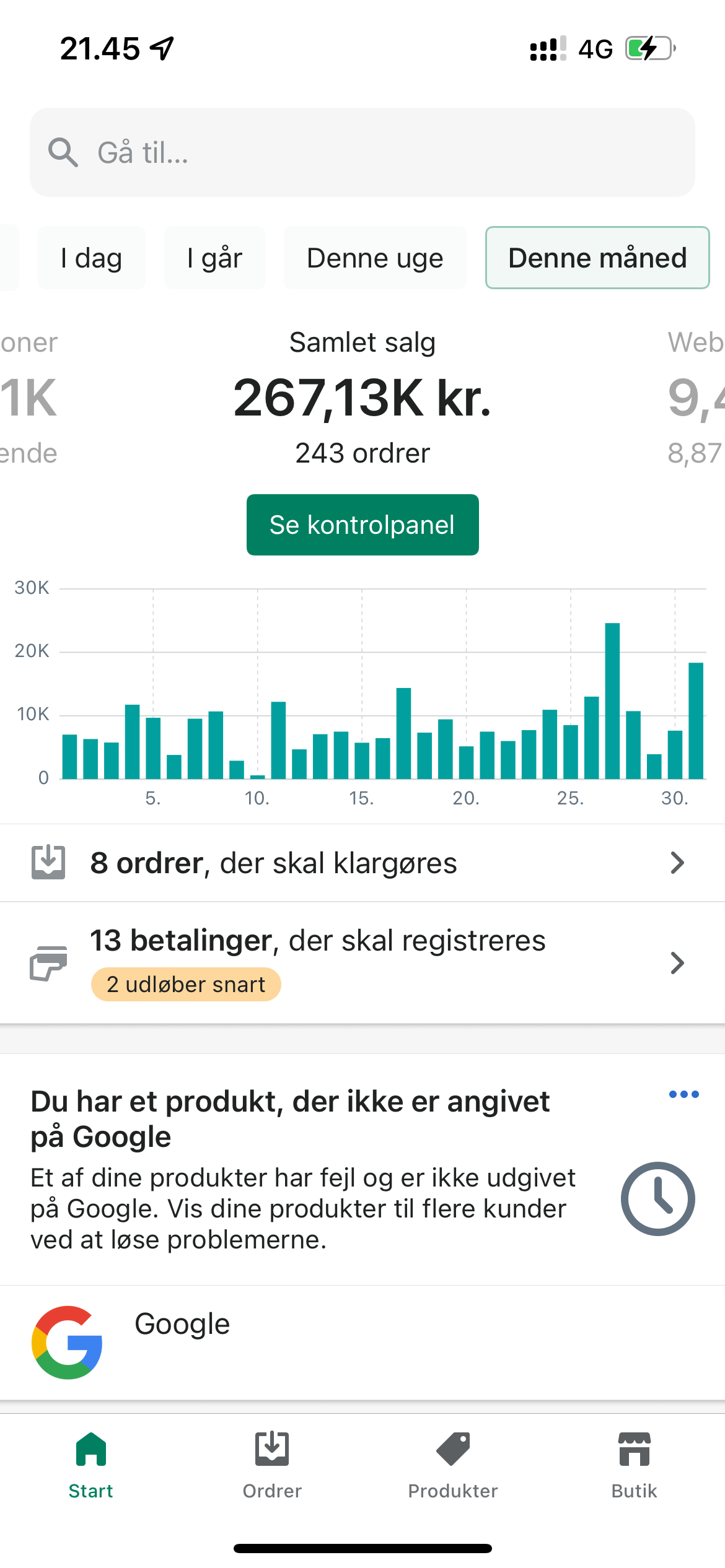Select the 'Denne måned' chip
Screen dimensions: 725x1568
[x=597, y=258]
